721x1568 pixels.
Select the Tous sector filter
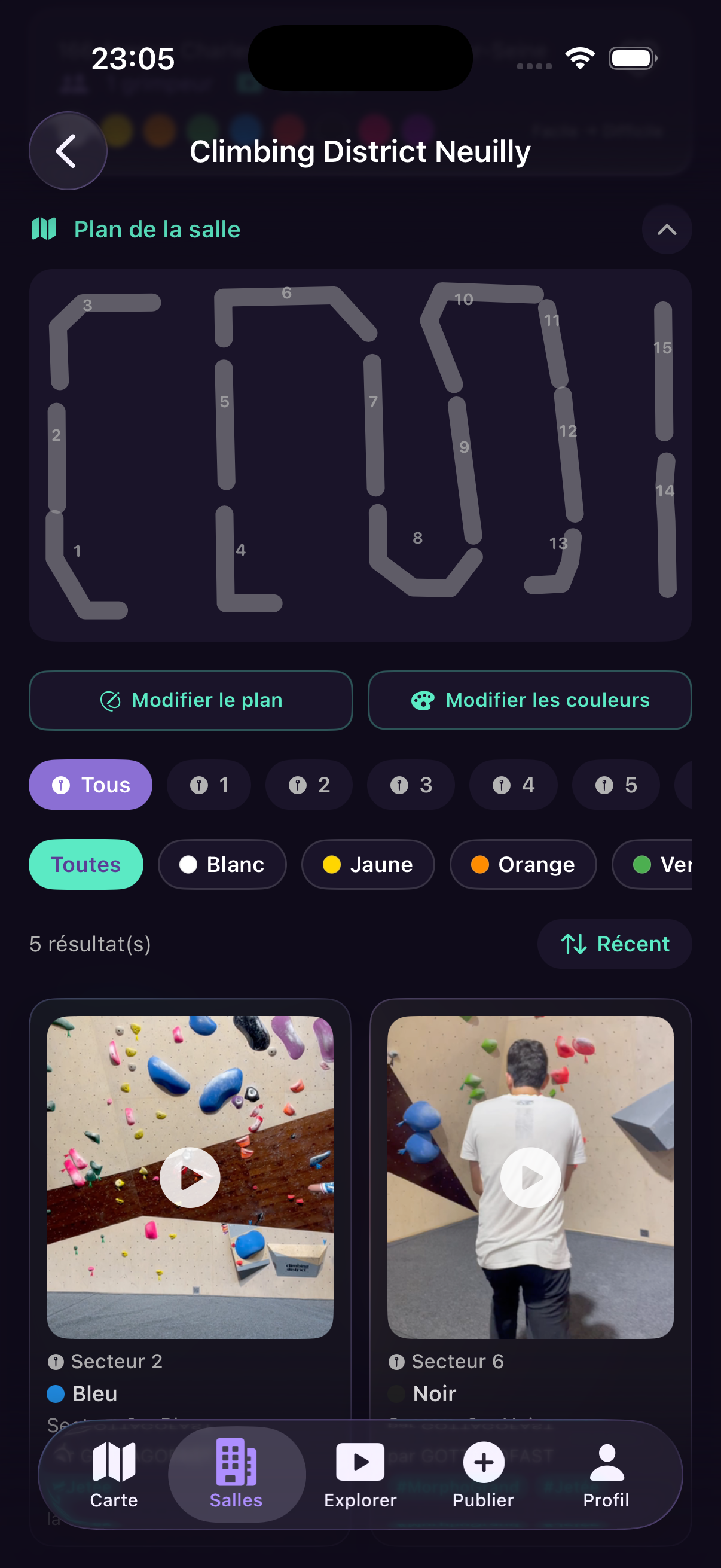tap(90, 785)
